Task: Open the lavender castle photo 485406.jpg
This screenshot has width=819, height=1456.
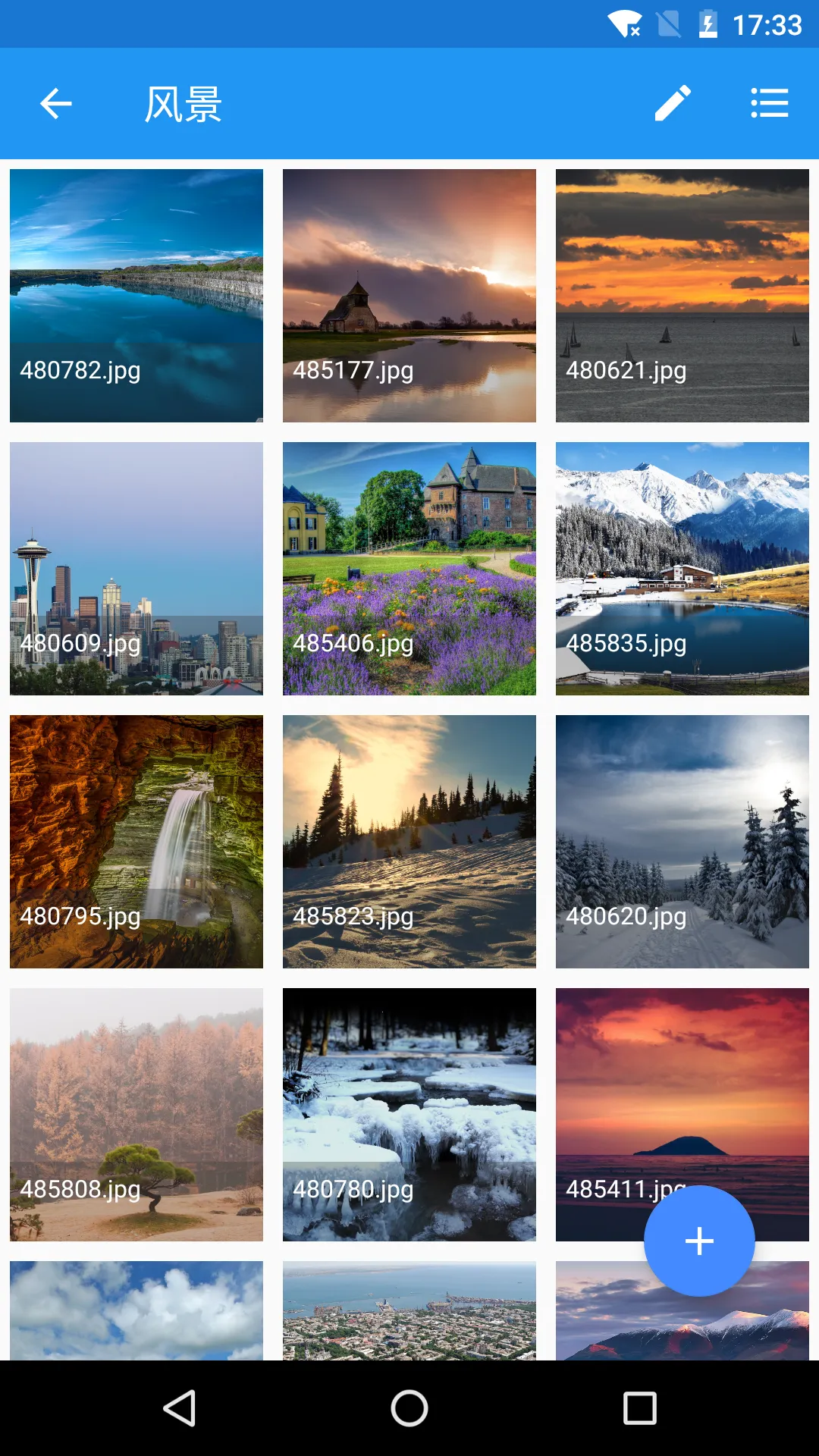Action: (x=409, y=568)
